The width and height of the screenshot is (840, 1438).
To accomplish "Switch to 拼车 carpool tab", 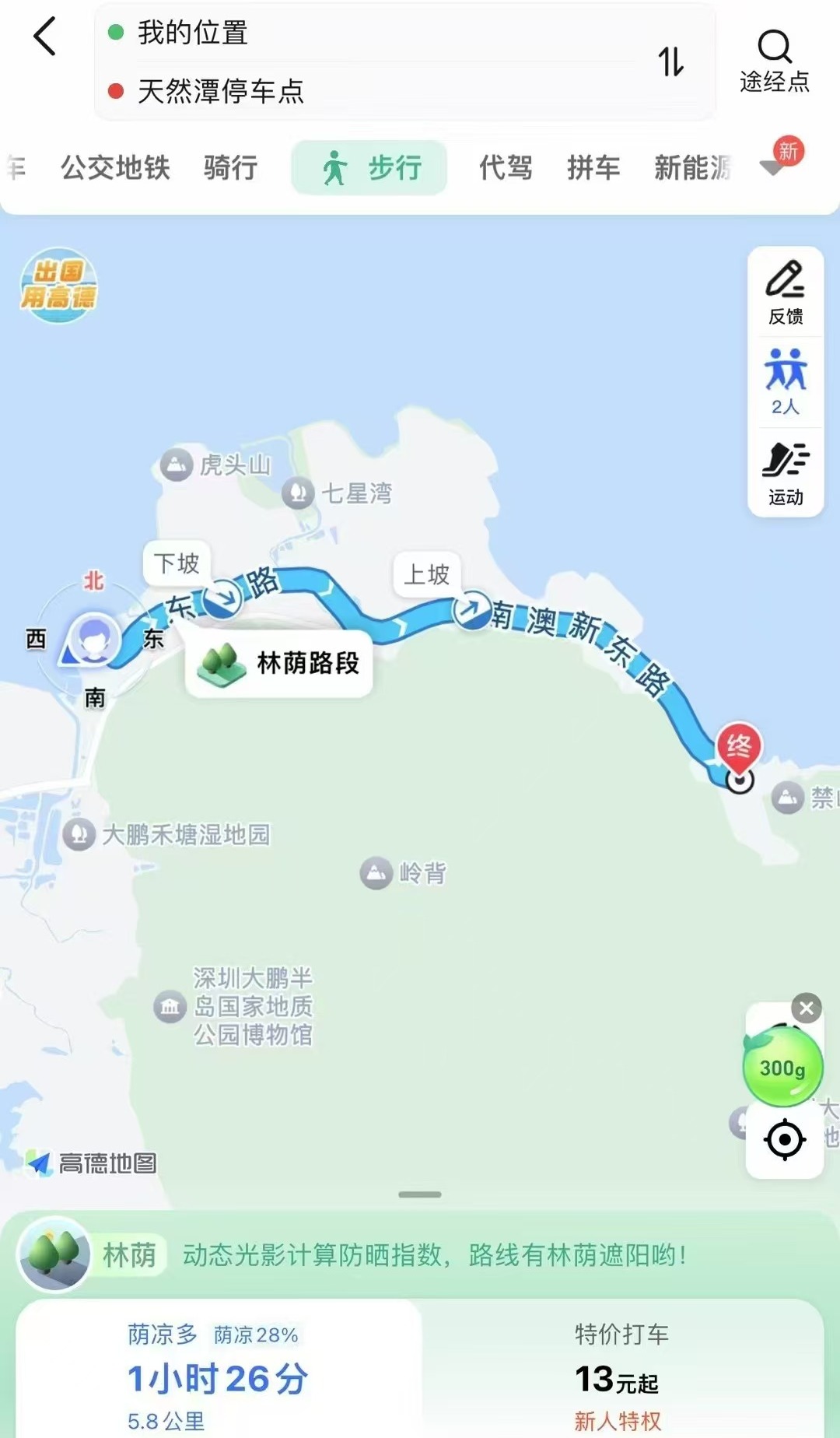I will [593, 167].
